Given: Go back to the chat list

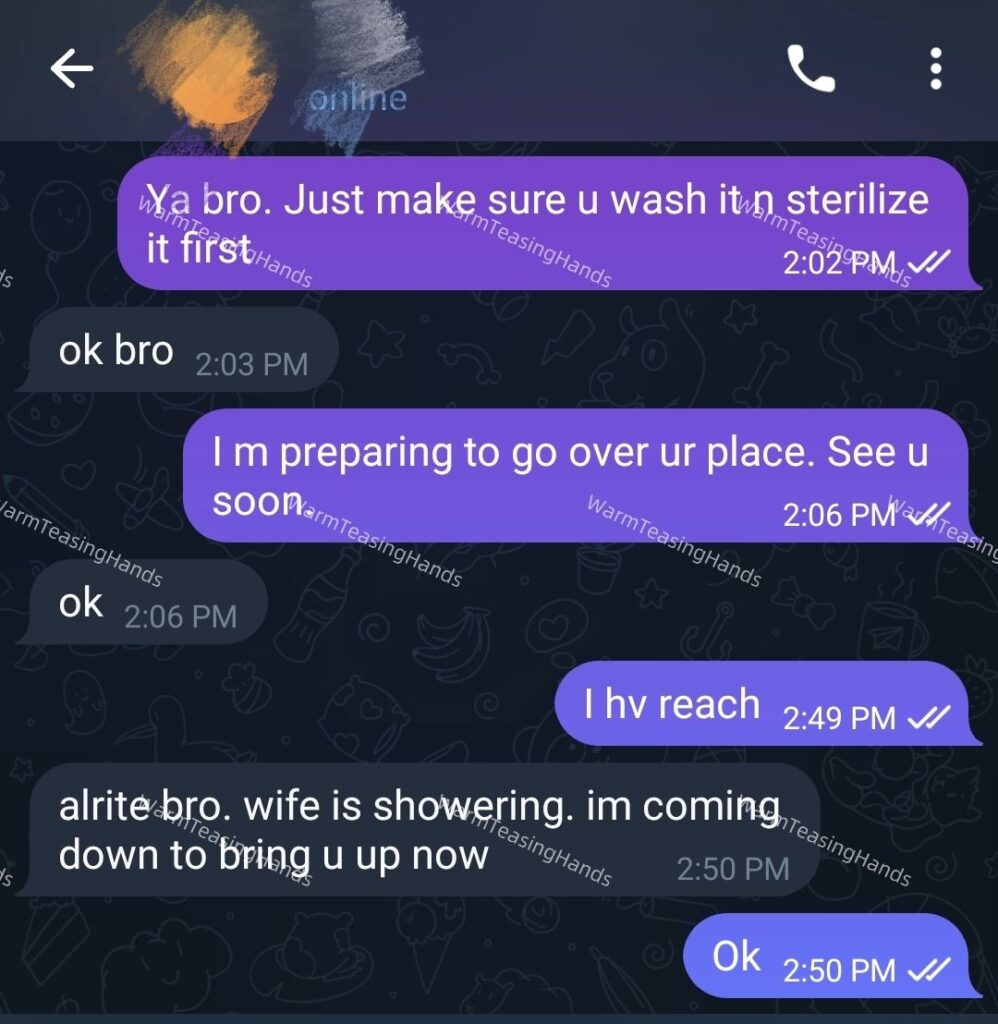Looking at the screenshot, I should [x=71, y=69].
